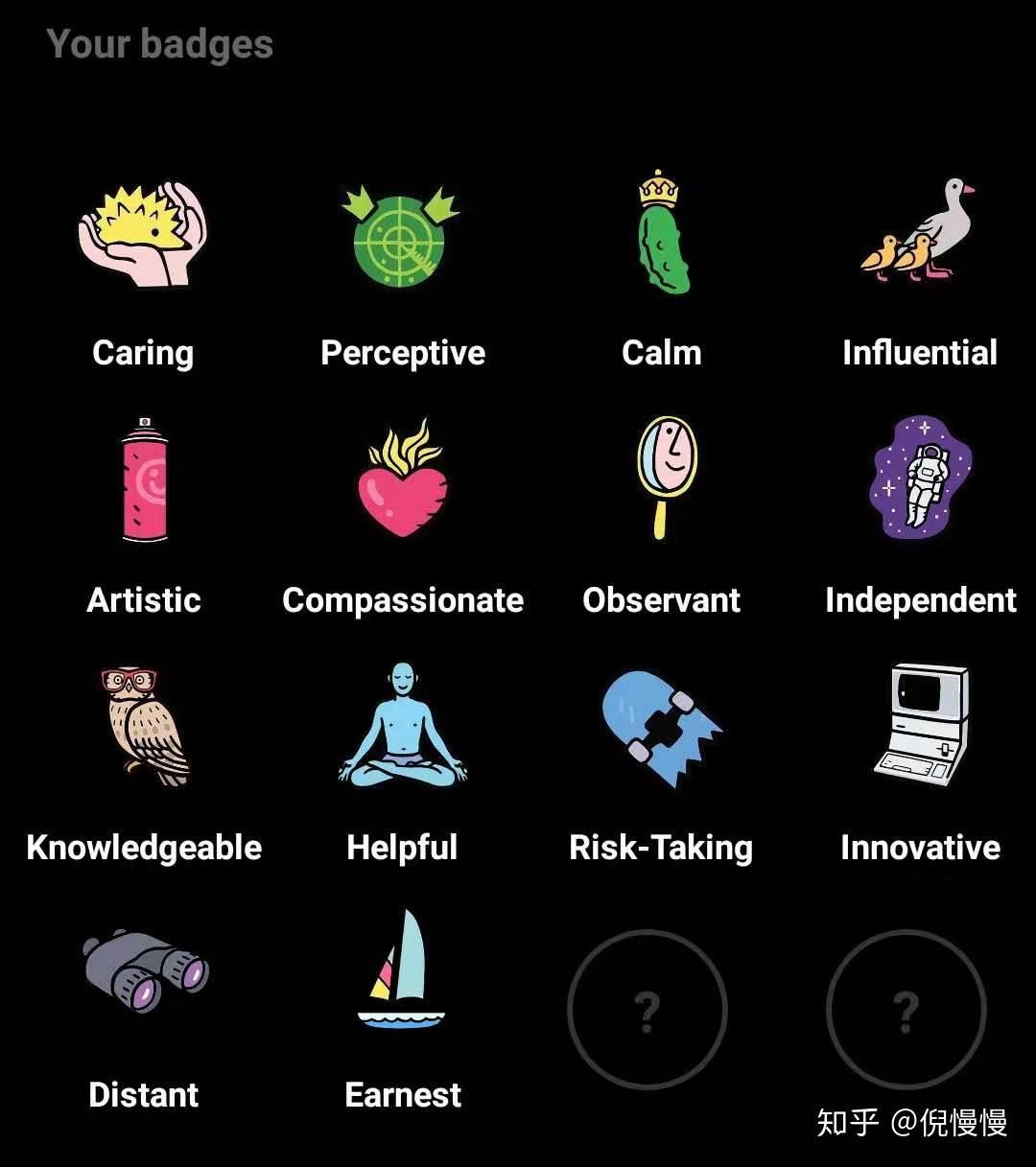Image resolution: width=1036 pixels, height=1167 pixels.
Task: Tap the Risk-Taking skateboard badge
Action: coord(662,728)
